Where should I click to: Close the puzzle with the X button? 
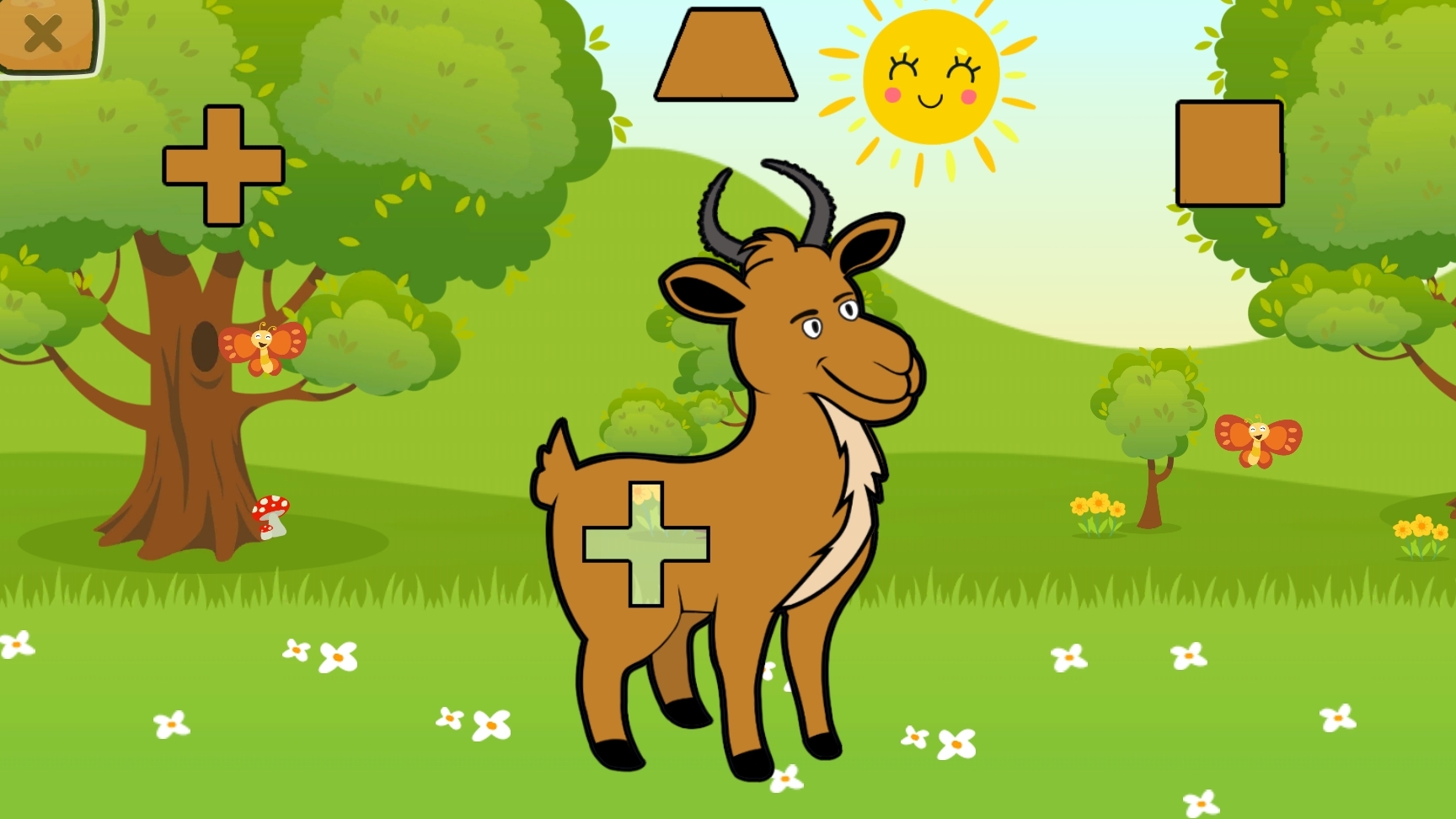(x=44, y=35)
